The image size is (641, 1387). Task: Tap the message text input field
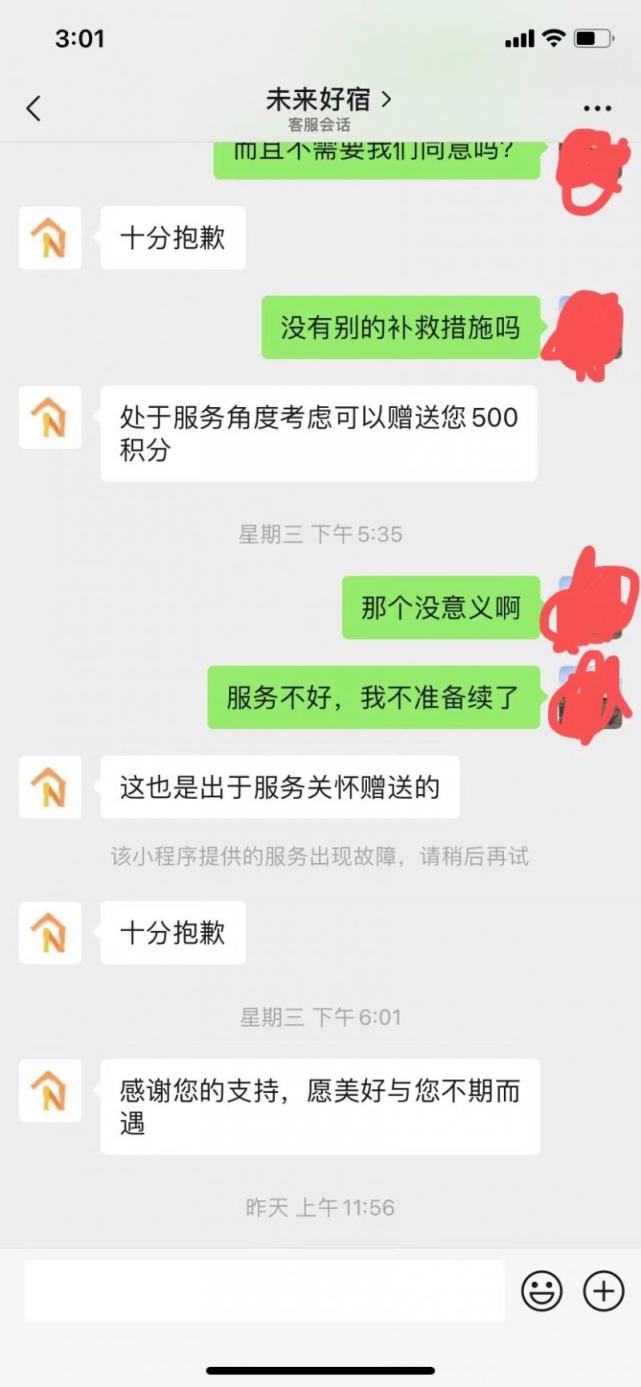[x=265, y=1291]
